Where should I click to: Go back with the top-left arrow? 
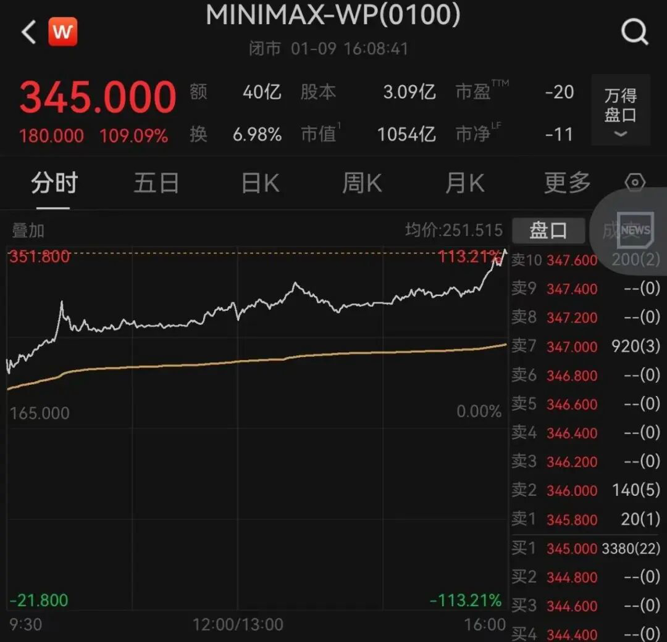tap(28, 31)
